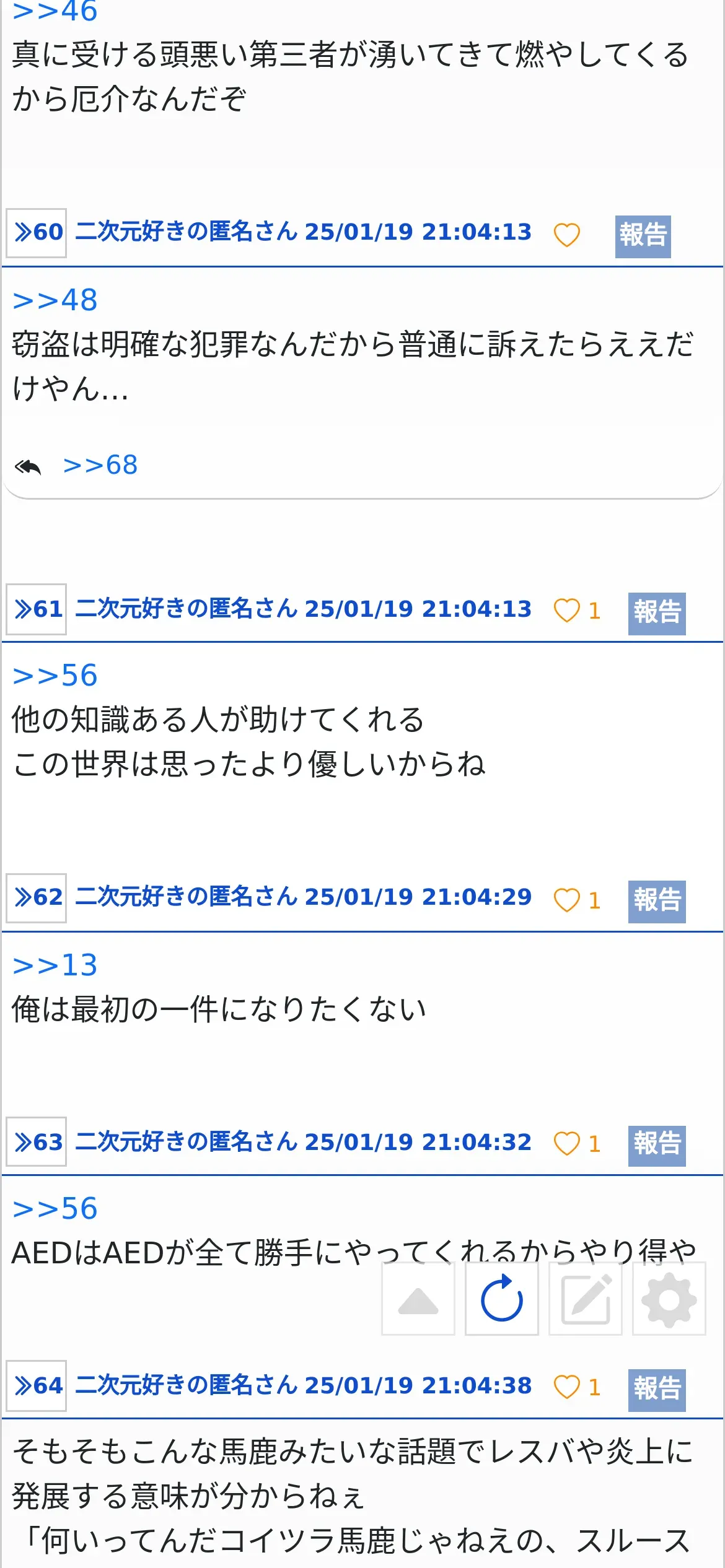The image size is (725, 1568).
Task: Open settings gear
Action: [x=669, y=1299]
